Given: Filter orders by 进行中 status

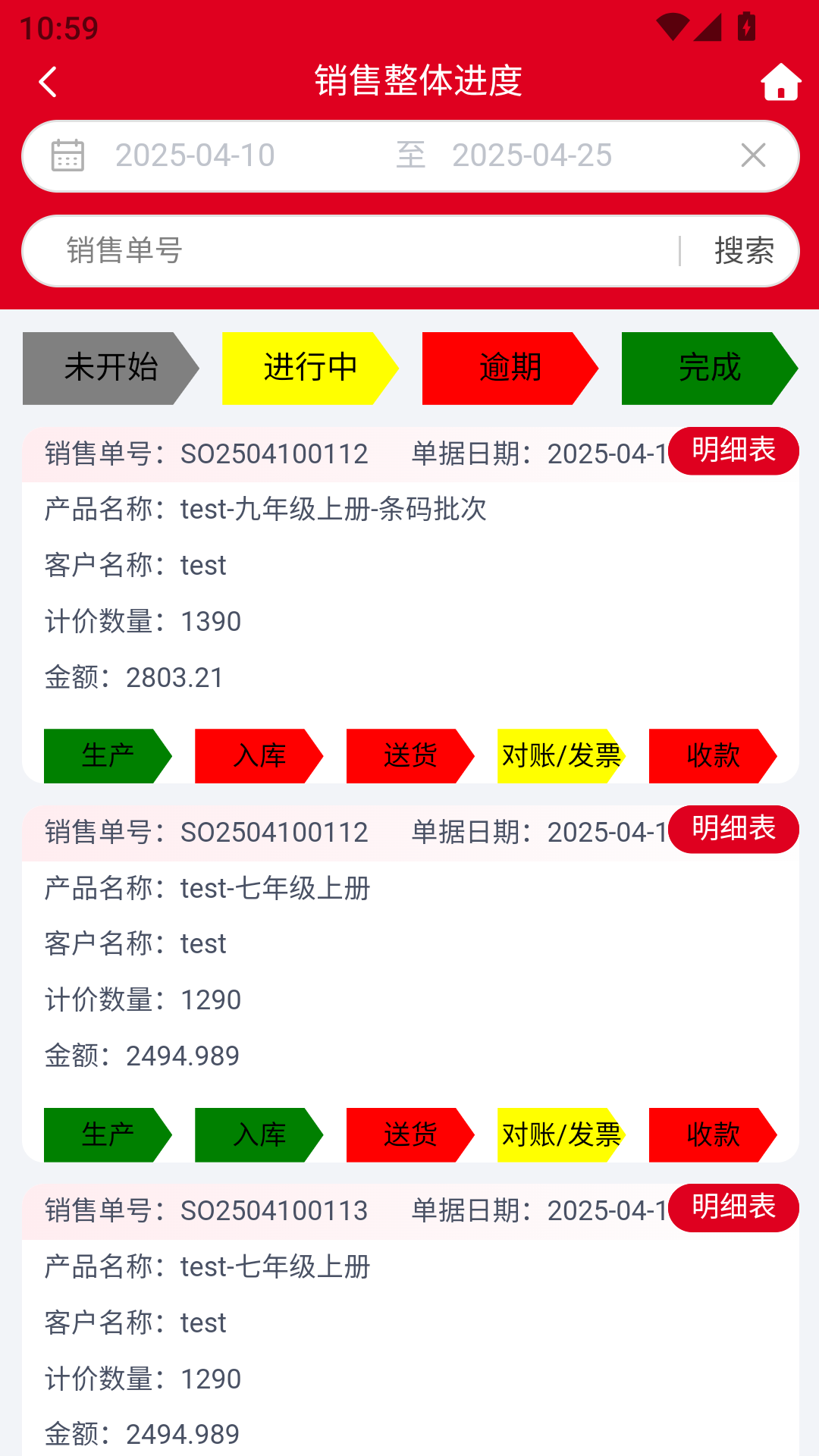Looking at the screenshot, I should (310, 369).
